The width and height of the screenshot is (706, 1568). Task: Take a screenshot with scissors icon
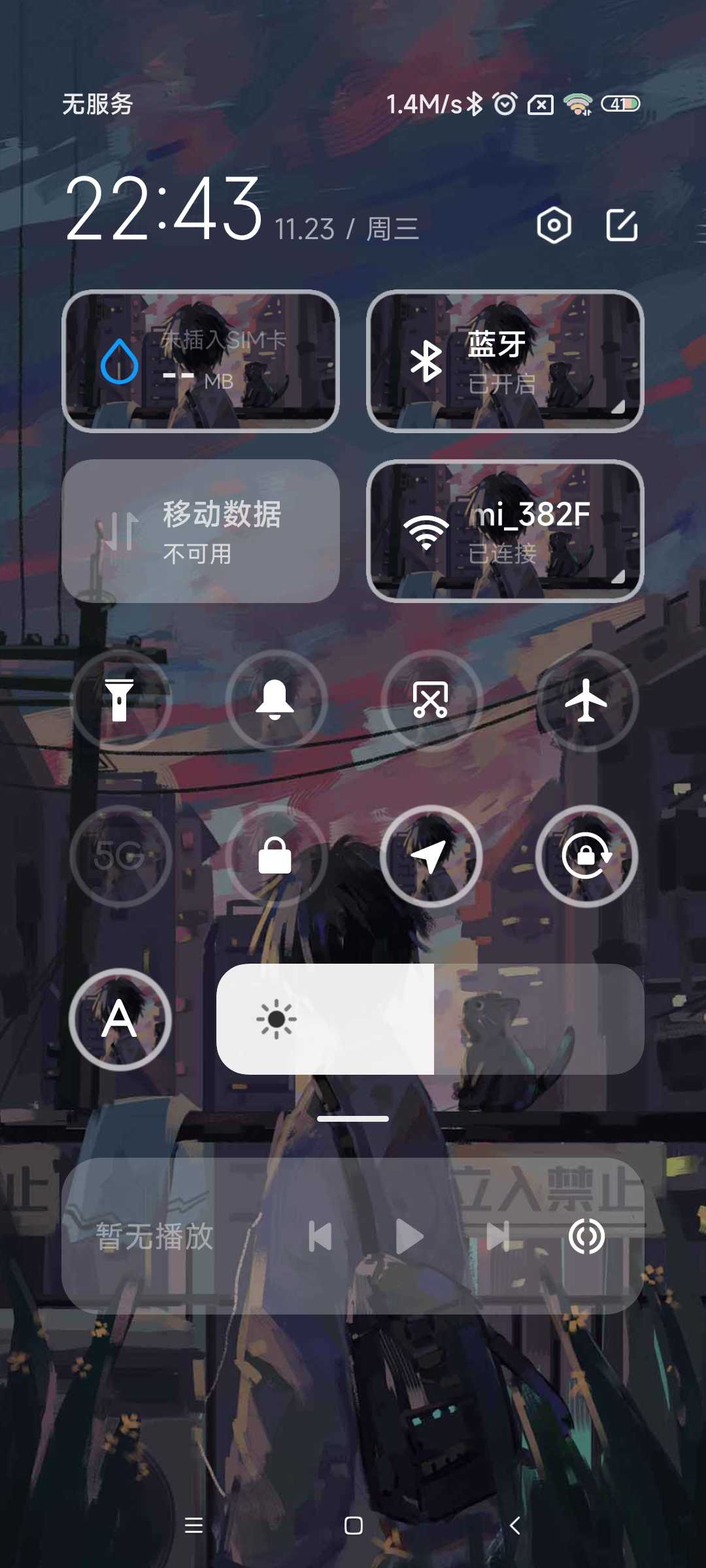coord(431,700)
